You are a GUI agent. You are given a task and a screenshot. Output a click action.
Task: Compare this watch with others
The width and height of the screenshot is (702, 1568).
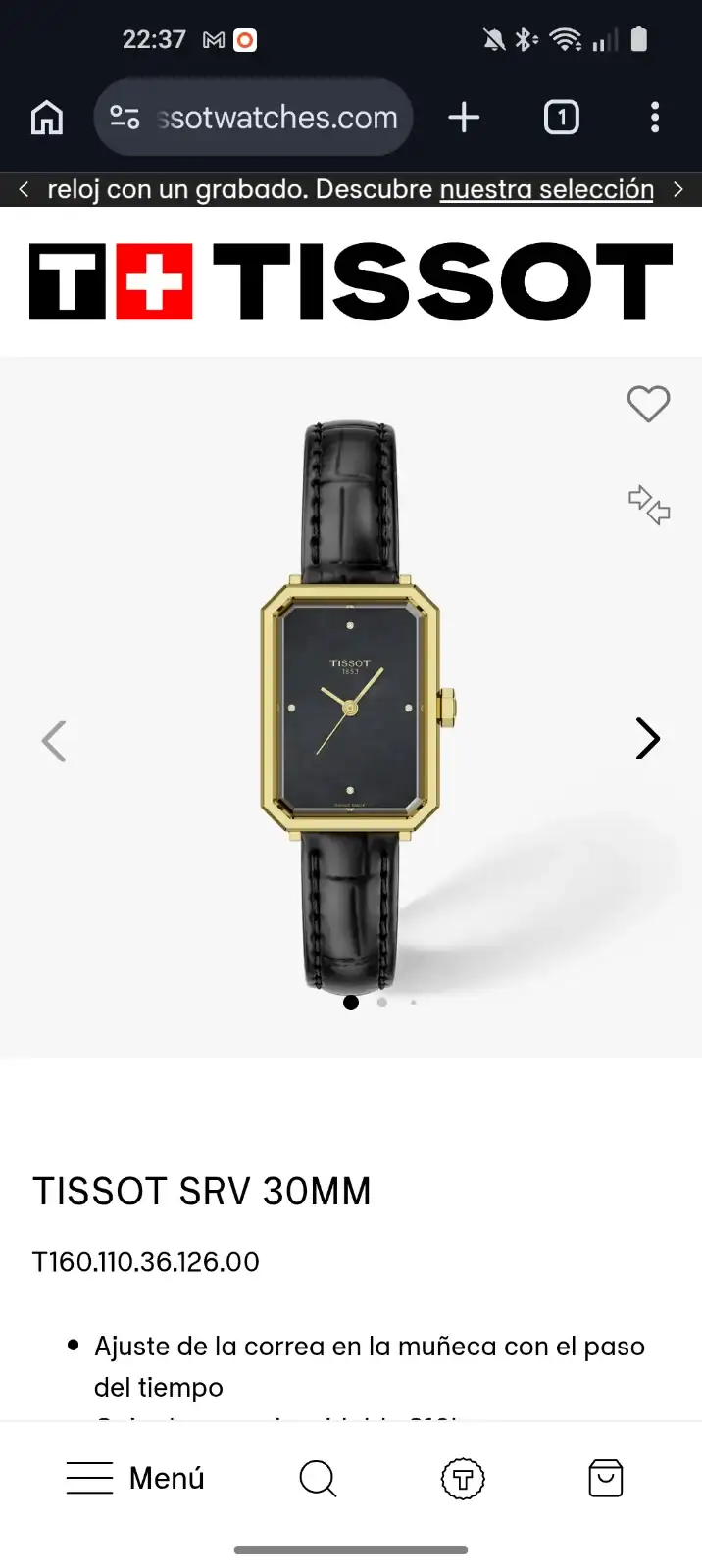(x=648, y=505)
